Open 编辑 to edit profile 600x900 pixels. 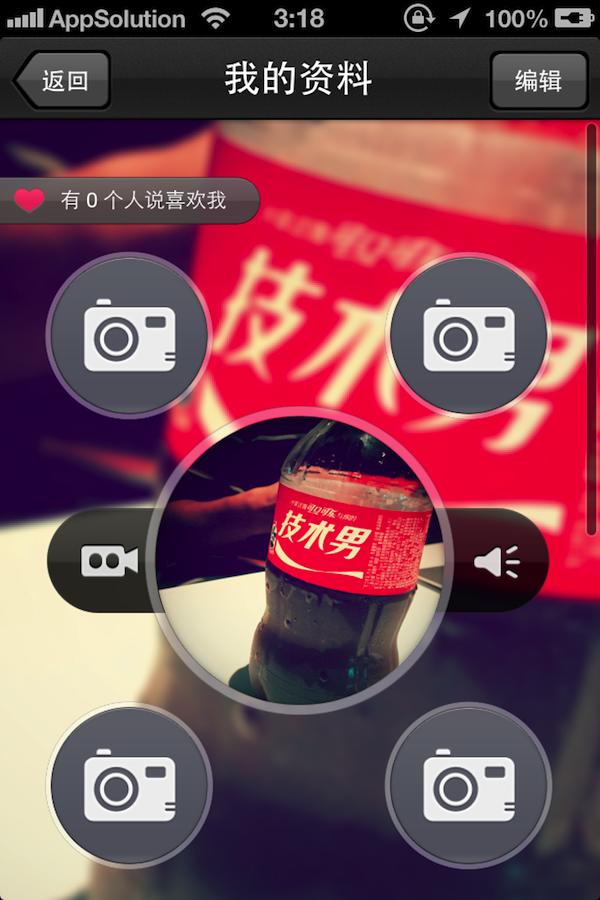point(538,81)
